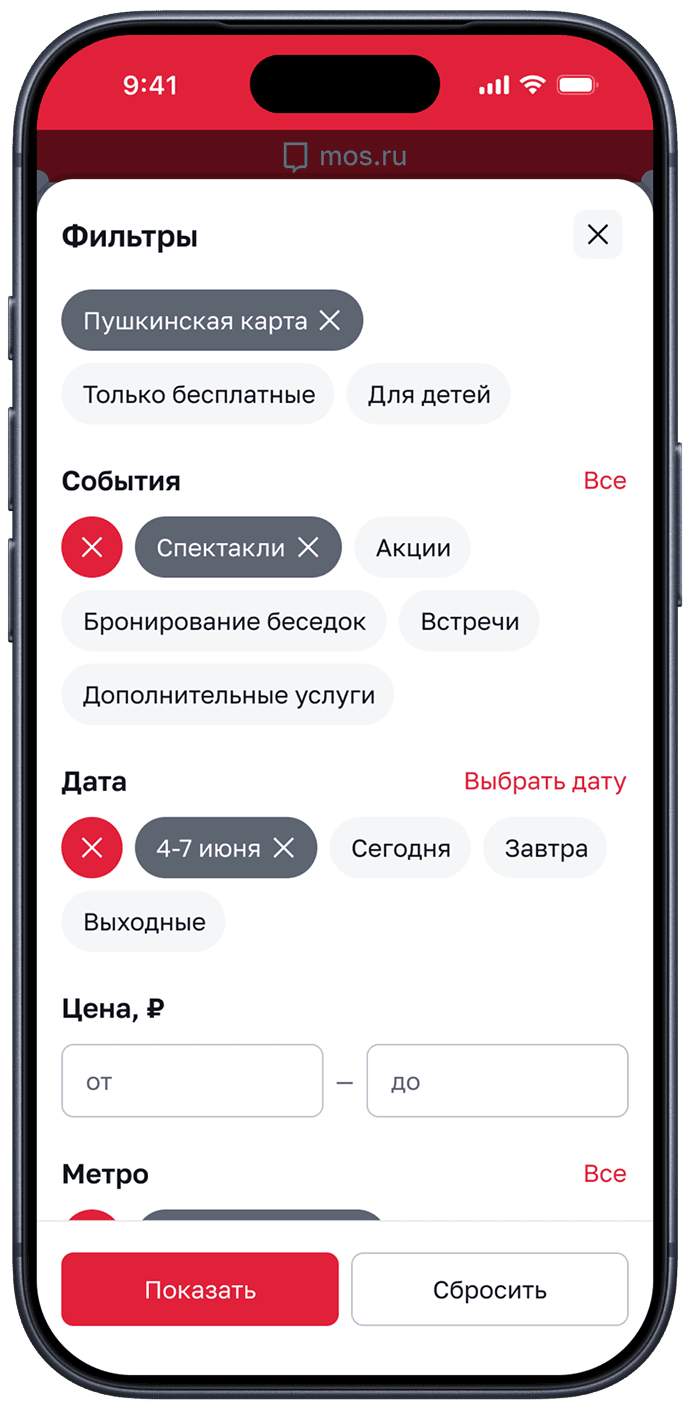Open the Выбрать дату link
Viewport: 690px width, 1410px height.
545,781
